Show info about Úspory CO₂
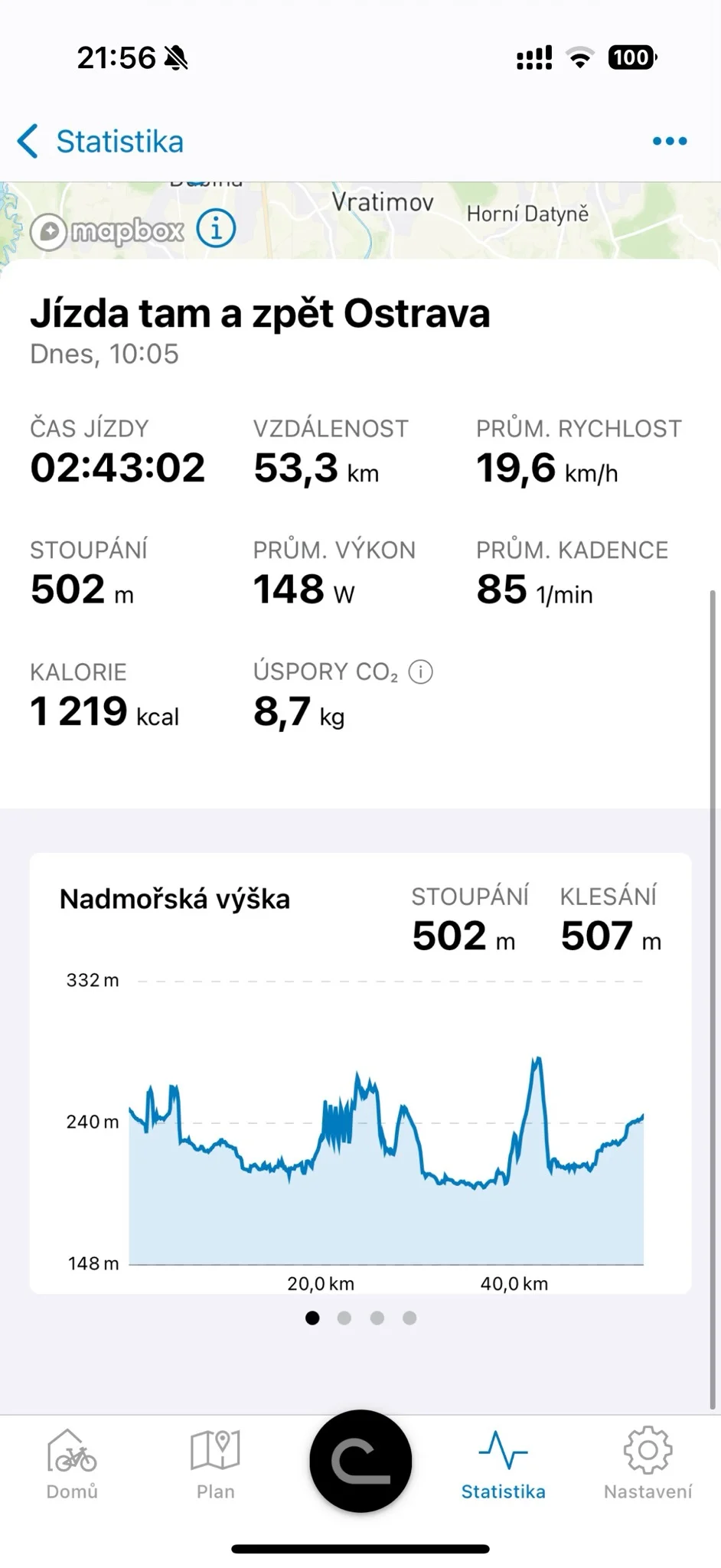 (421, 672)
